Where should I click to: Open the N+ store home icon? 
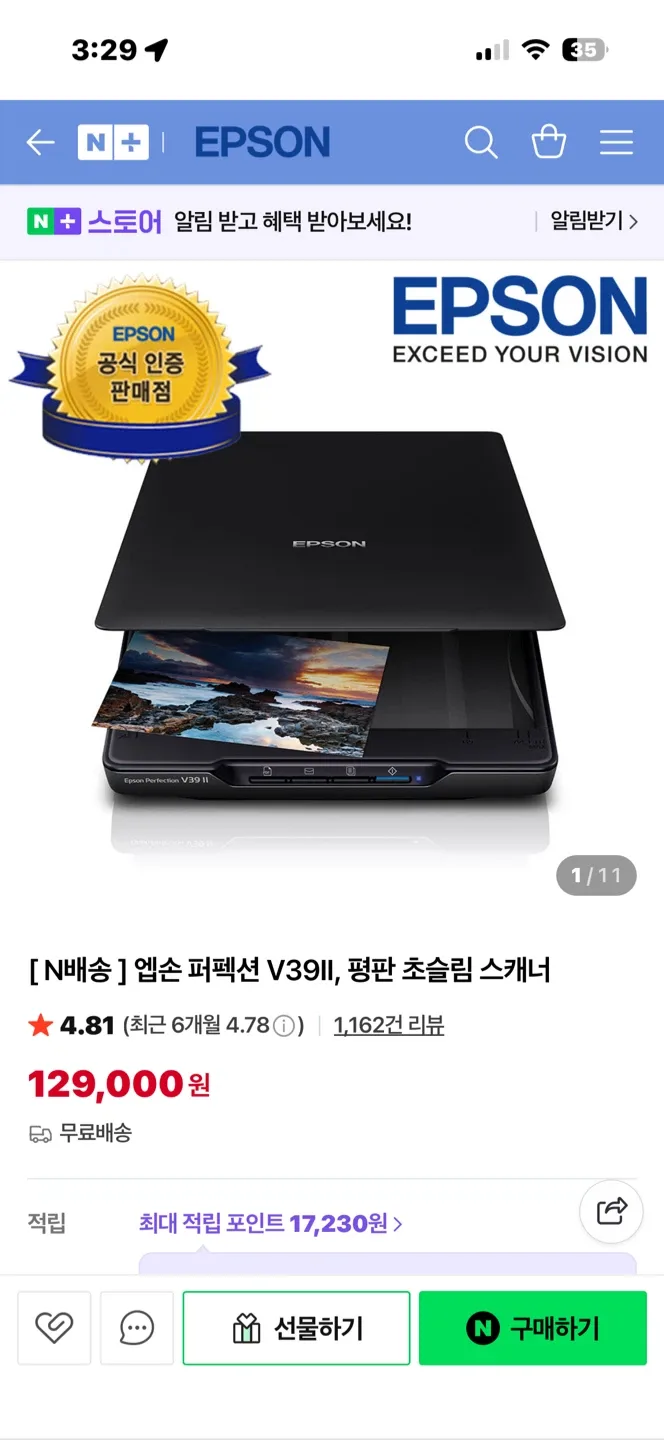point(113,143)
